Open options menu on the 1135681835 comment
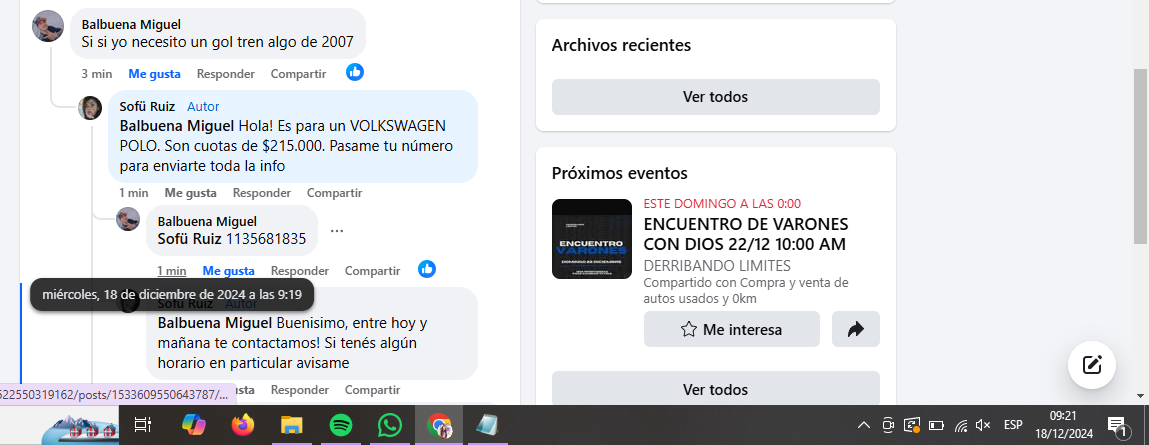1149x445 pixels. [x=337, y=230]
